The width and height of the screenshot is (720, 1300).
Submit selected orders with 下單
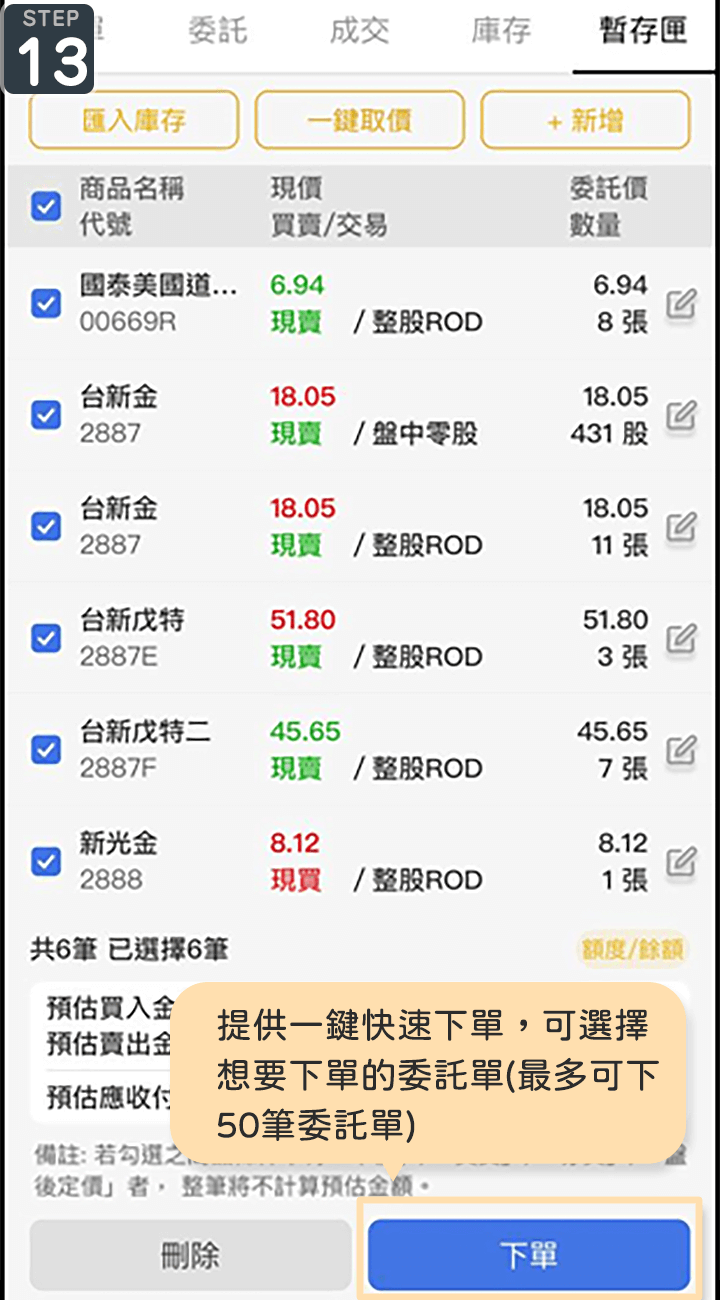tap(529, 1255)
